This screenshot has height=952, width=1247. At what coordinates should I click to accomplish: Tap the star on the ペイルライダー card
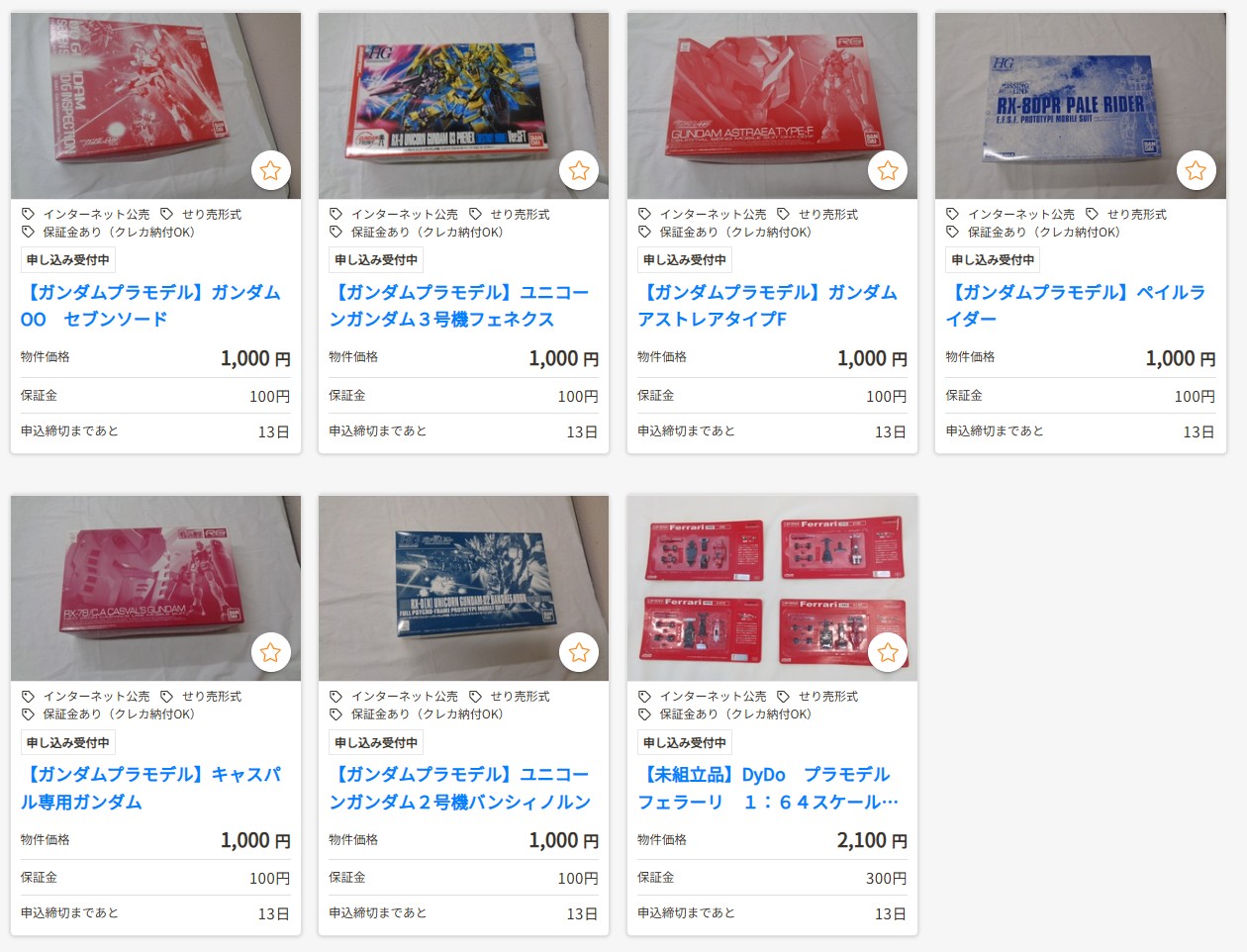pyautogui.click(x=1196, y=170)
